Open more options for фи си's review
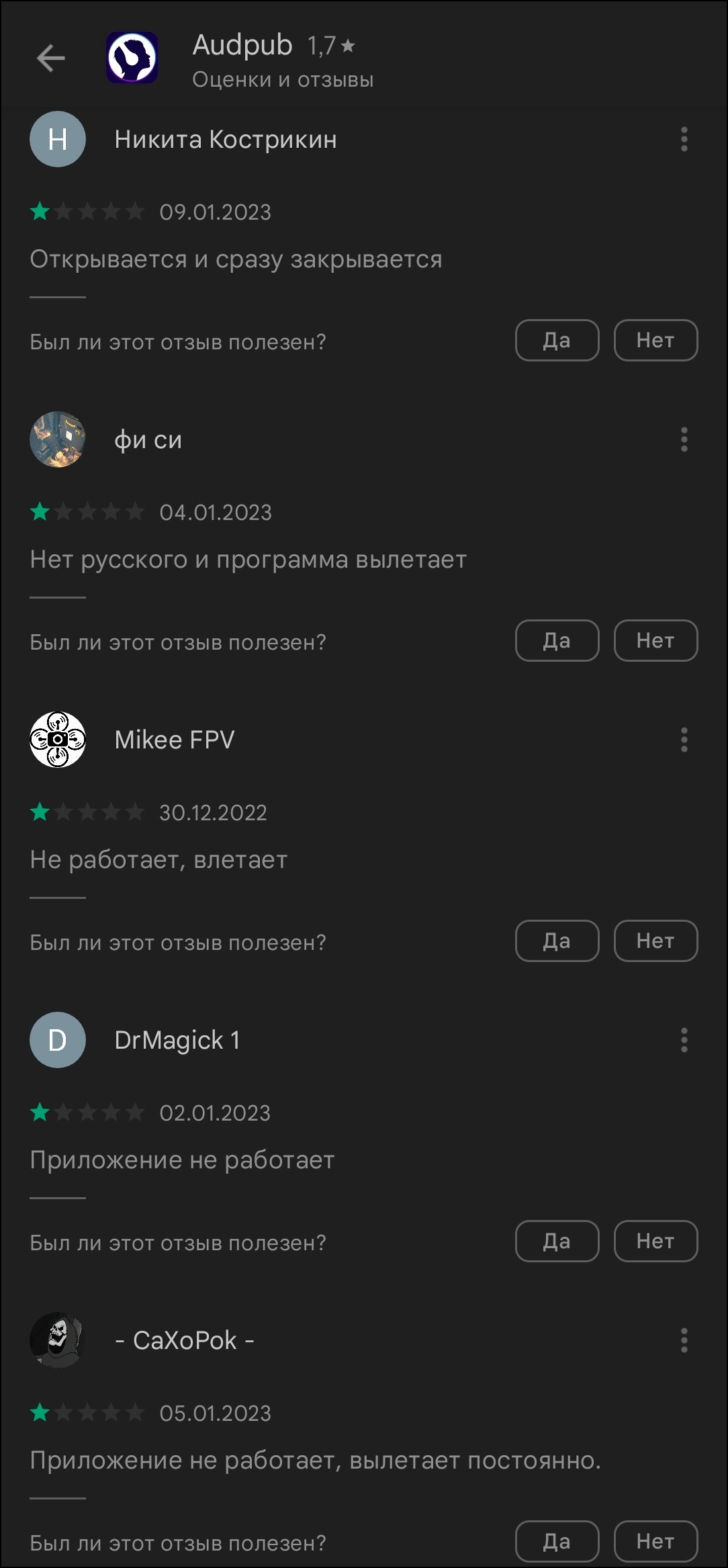728x1568 pixels. coord(684,439)
